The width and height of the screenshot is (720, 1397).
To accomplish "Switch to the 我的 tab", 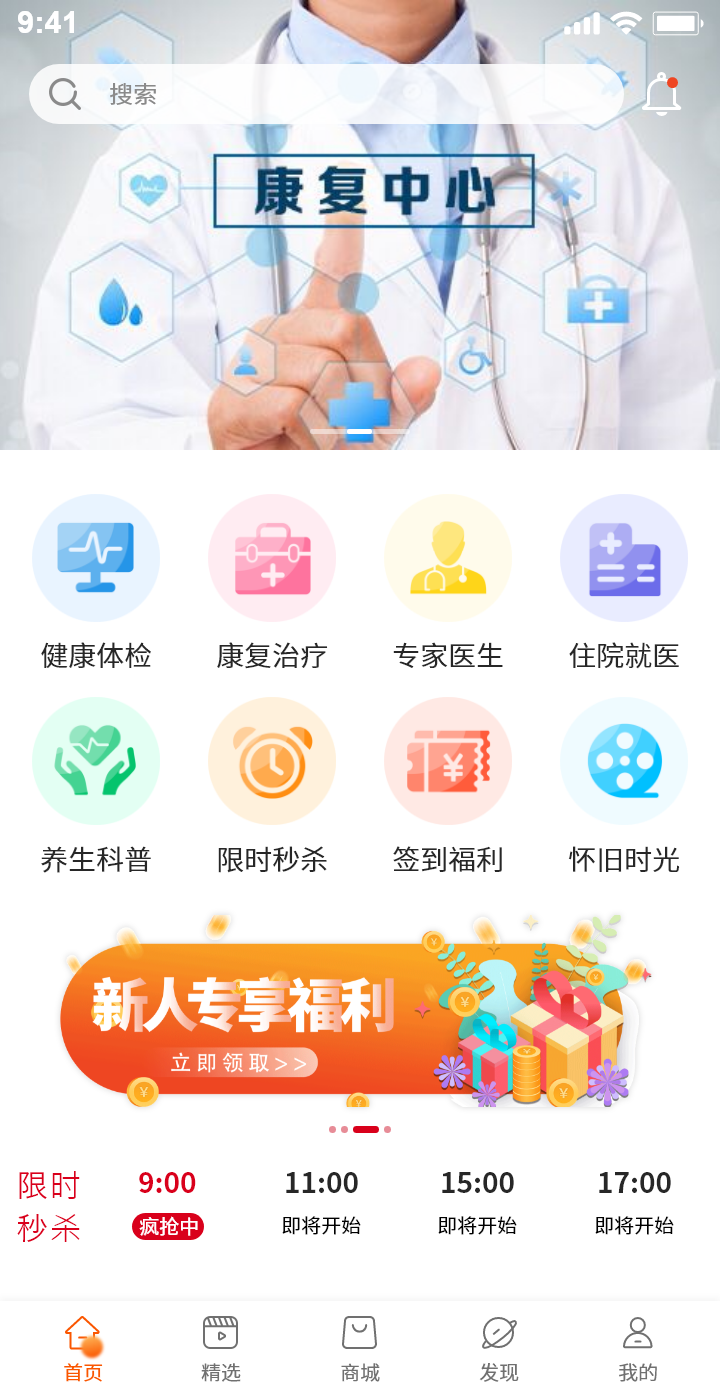I will [x=638, y=1348].
